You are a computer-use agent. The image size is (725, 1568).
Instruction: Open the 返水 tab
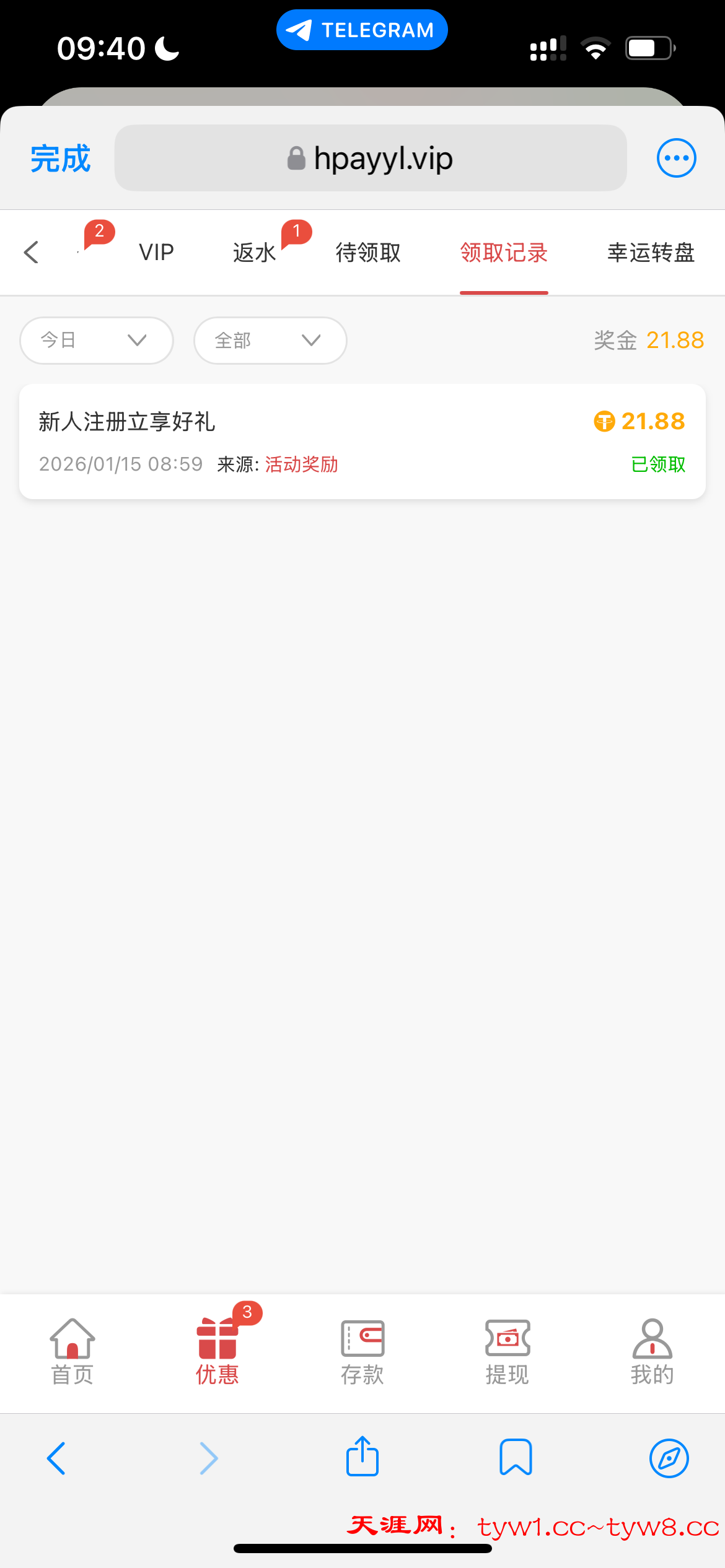(255, 252)
